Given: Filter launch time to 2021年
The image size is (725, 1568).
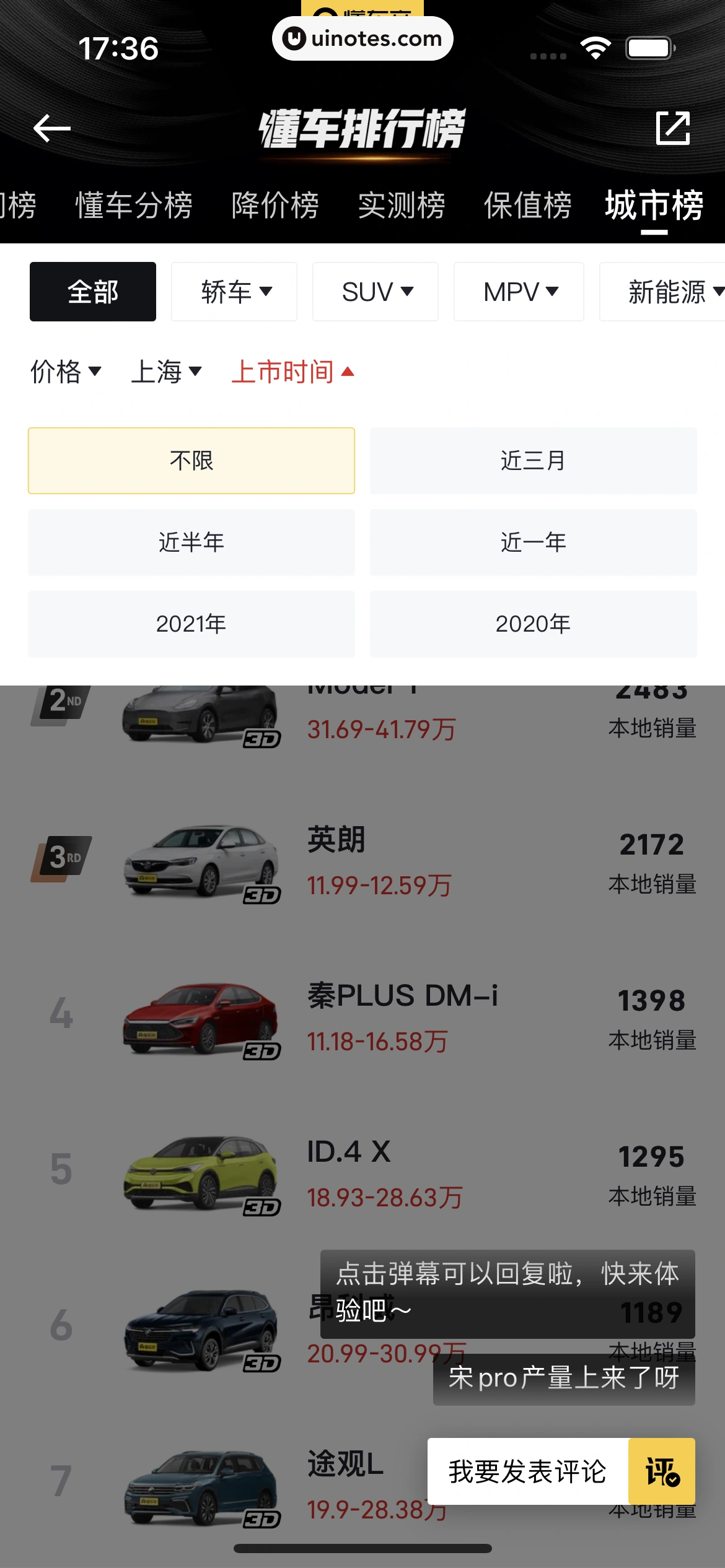Looking at the screenshot, I should [x=191, y=624].
